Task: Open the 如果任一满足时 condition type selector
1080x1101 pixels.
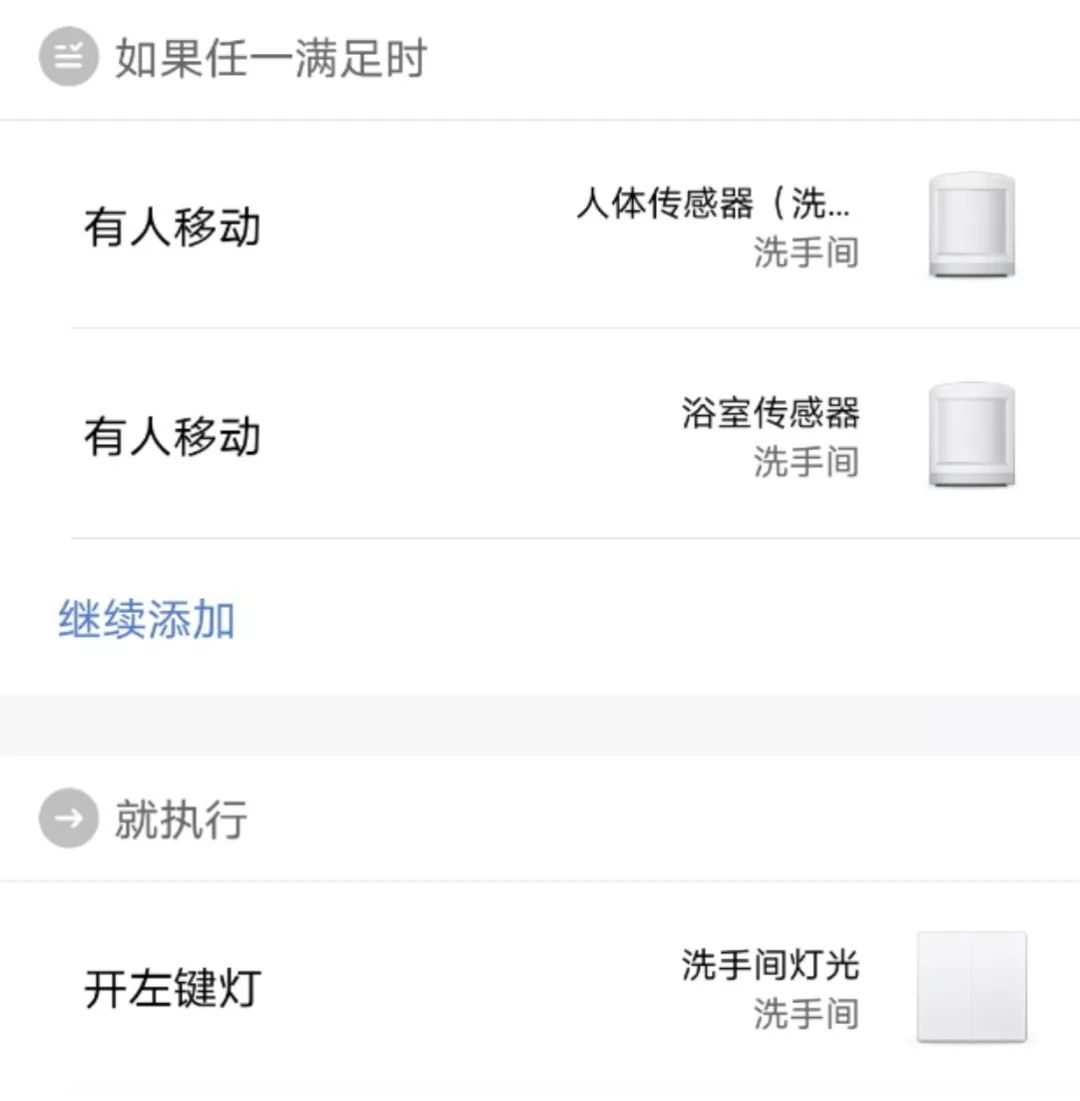Action: [x=270, y=57]
